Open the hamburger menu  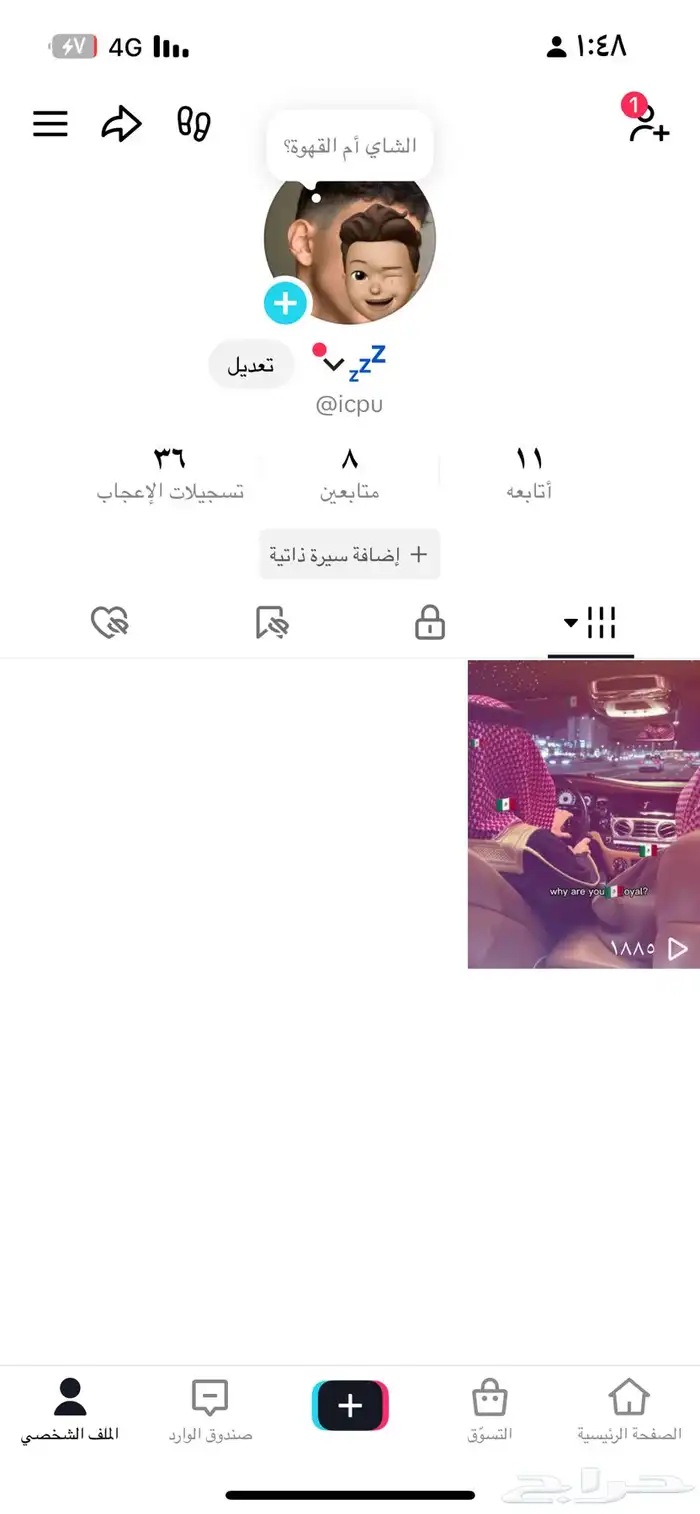tap(50, 123)
